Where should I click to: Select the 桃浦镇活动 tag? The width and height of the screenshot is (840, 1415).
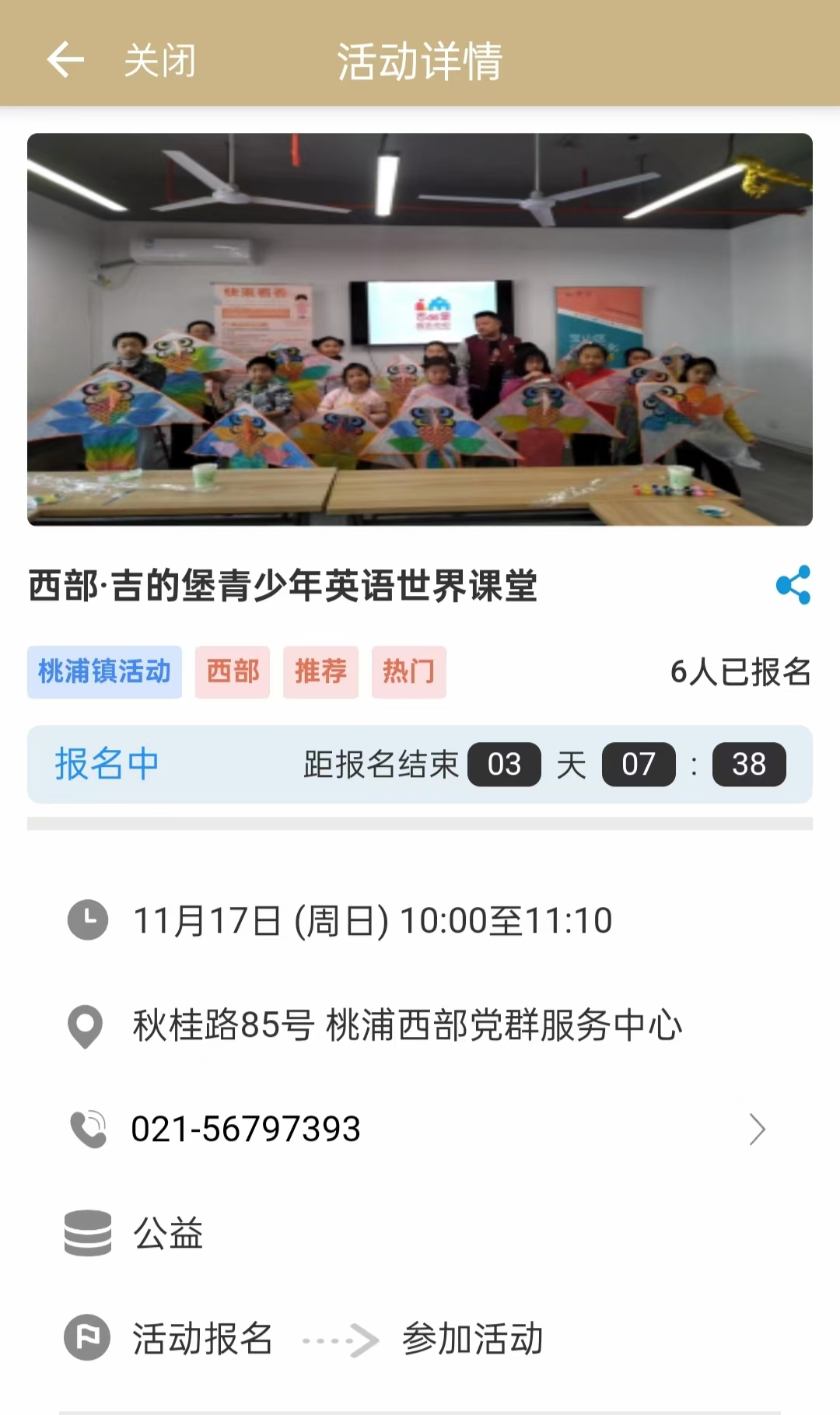click(x=104, y=671)
